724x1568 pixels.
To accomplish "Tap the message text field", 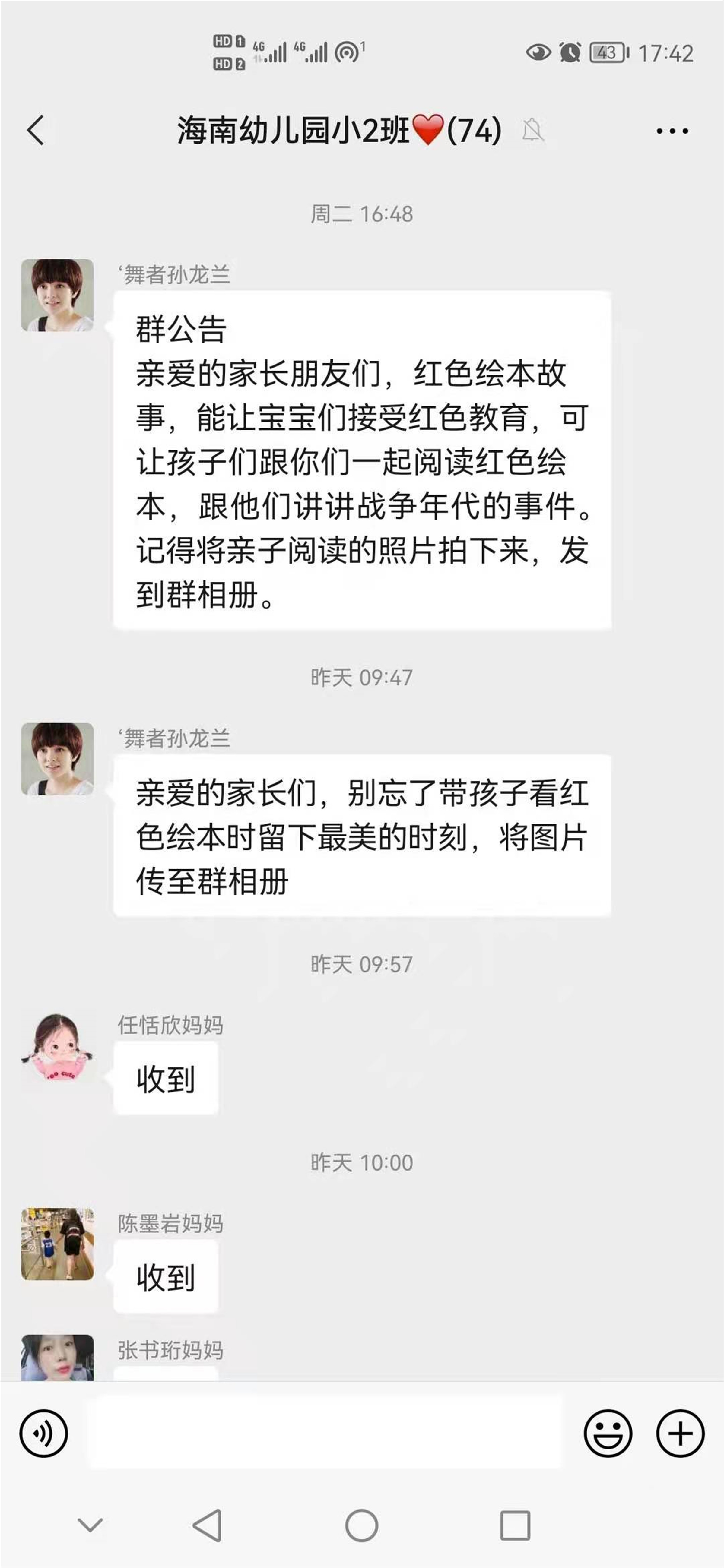I will (x=326, y=1433).
